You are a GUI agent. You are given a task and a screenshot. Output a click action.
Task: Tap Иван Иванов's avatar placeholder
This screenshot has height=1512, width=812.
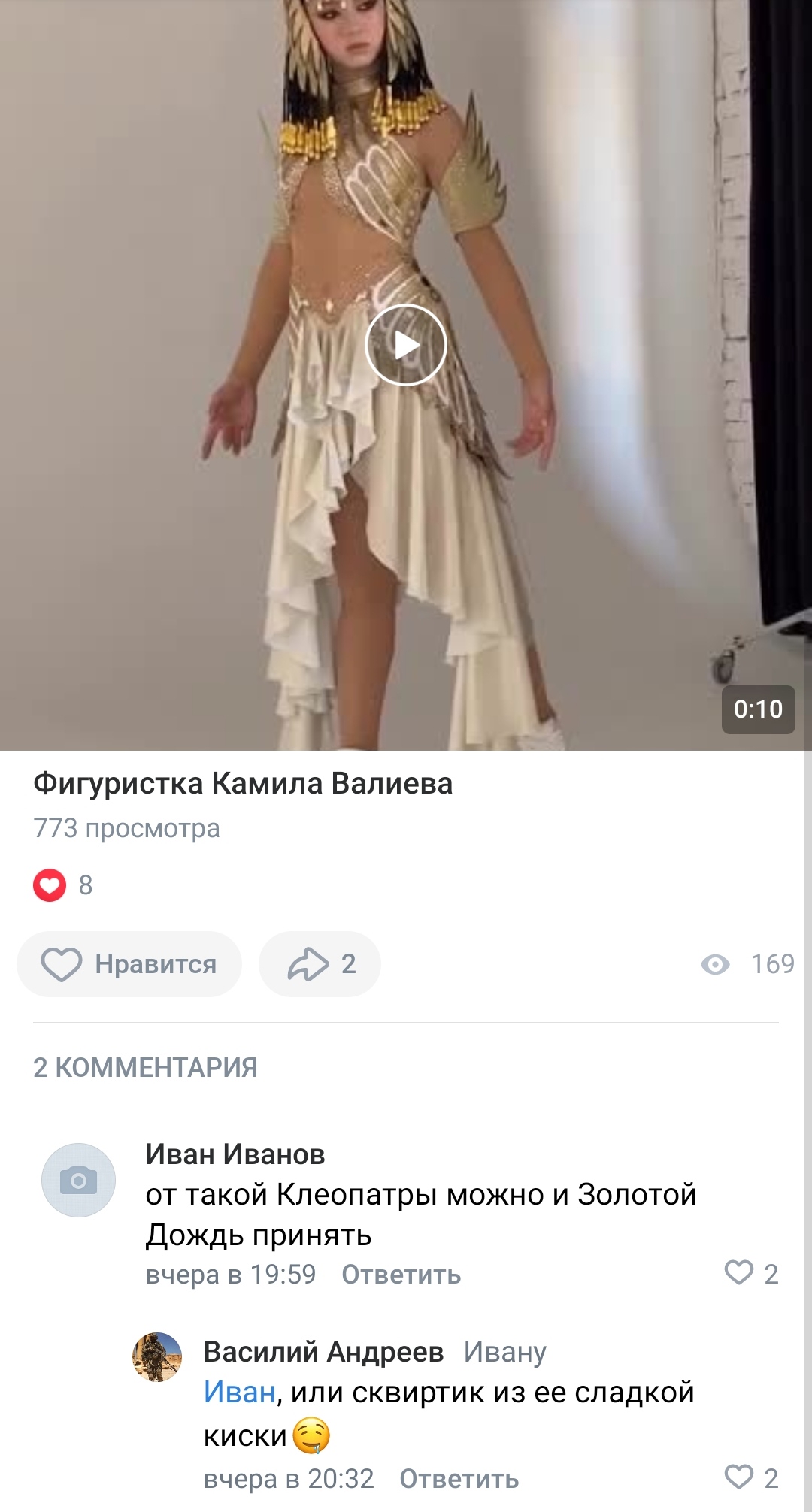[78, 1180]
